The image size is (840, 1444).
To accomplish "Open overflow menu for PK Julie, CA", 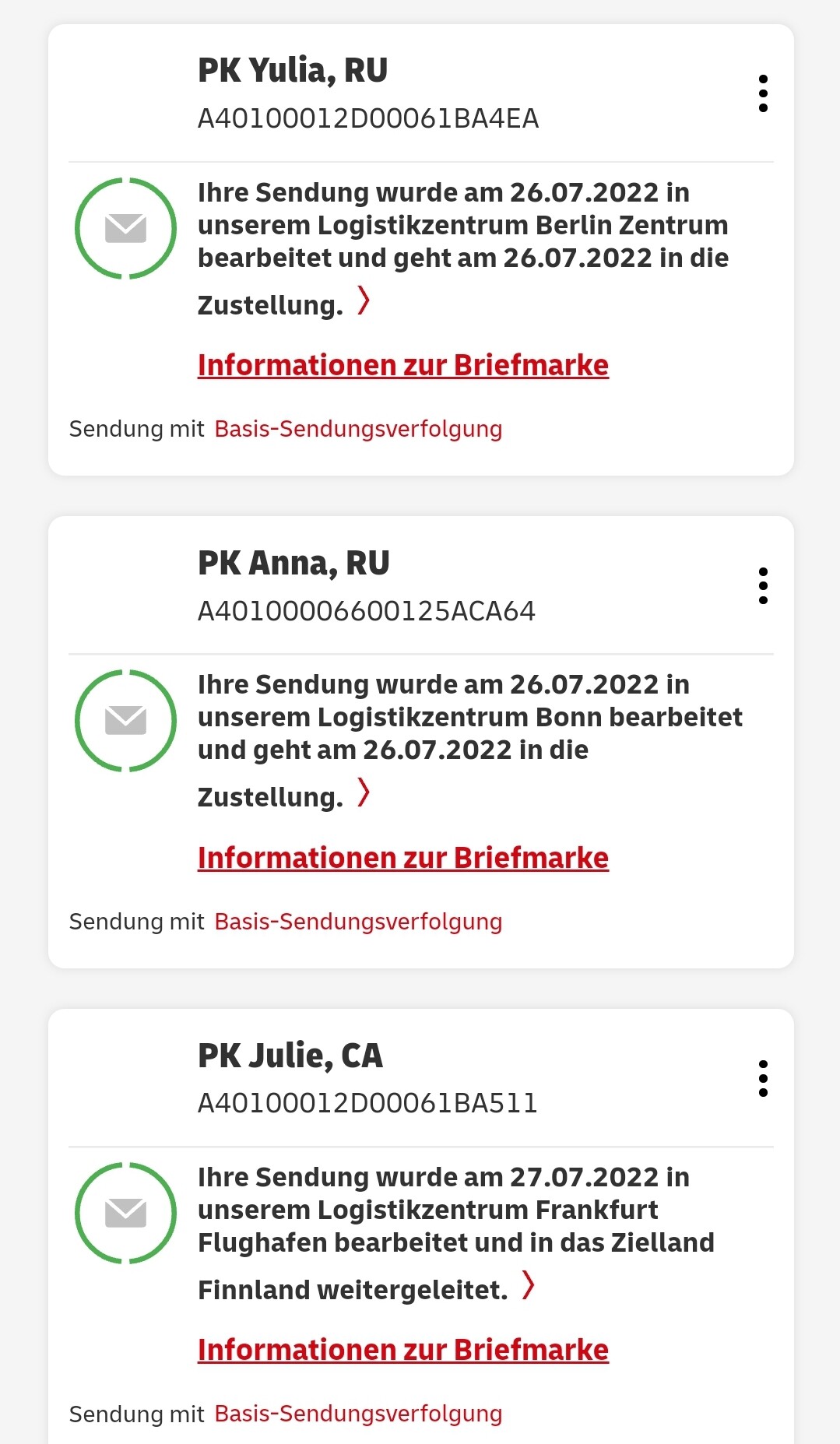I will (763, 1079).
